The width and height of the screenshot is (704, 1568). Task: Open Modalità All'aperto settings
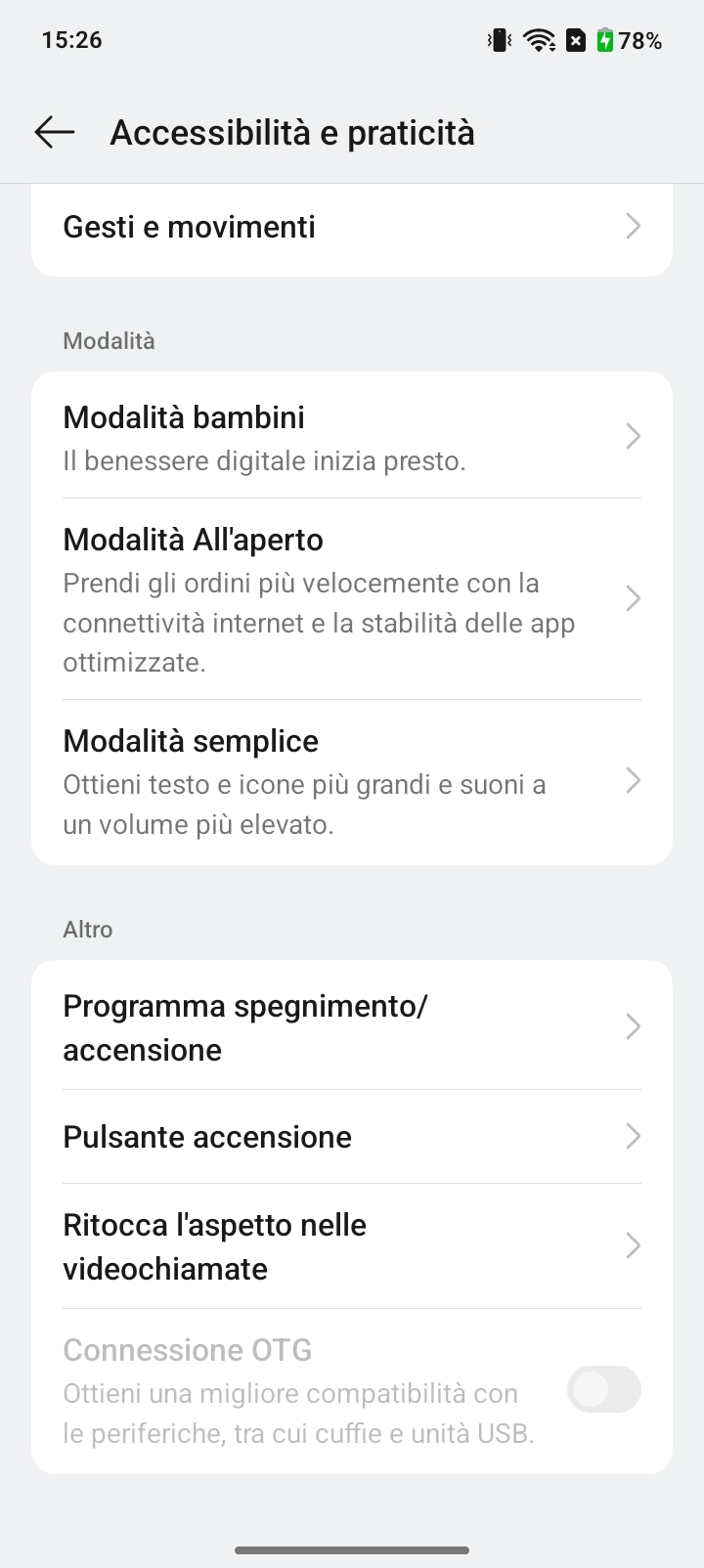352,598
